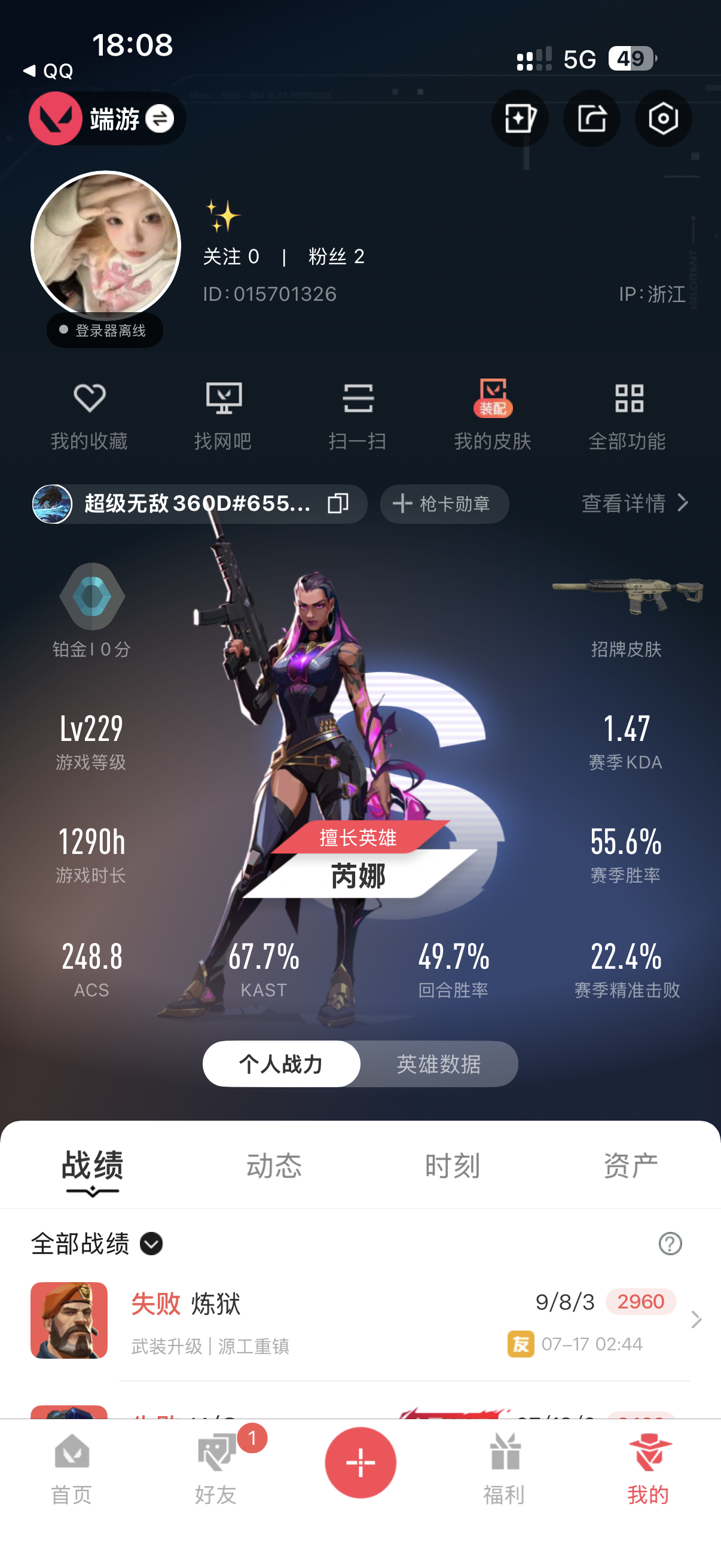Launch 扫一扫 scanner

358,416
